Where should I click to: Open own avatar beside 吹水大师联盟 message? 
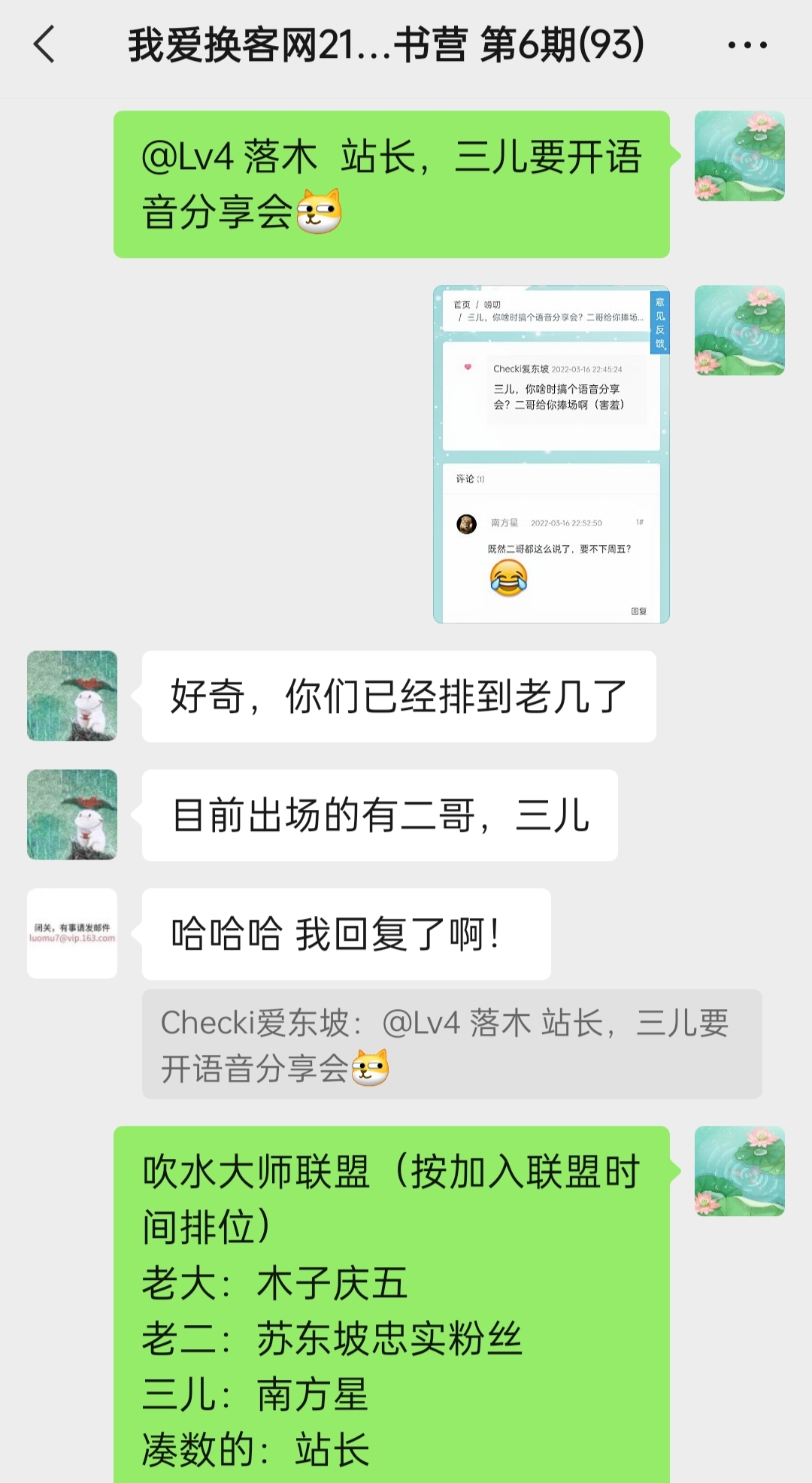[x=739, y=1171]
